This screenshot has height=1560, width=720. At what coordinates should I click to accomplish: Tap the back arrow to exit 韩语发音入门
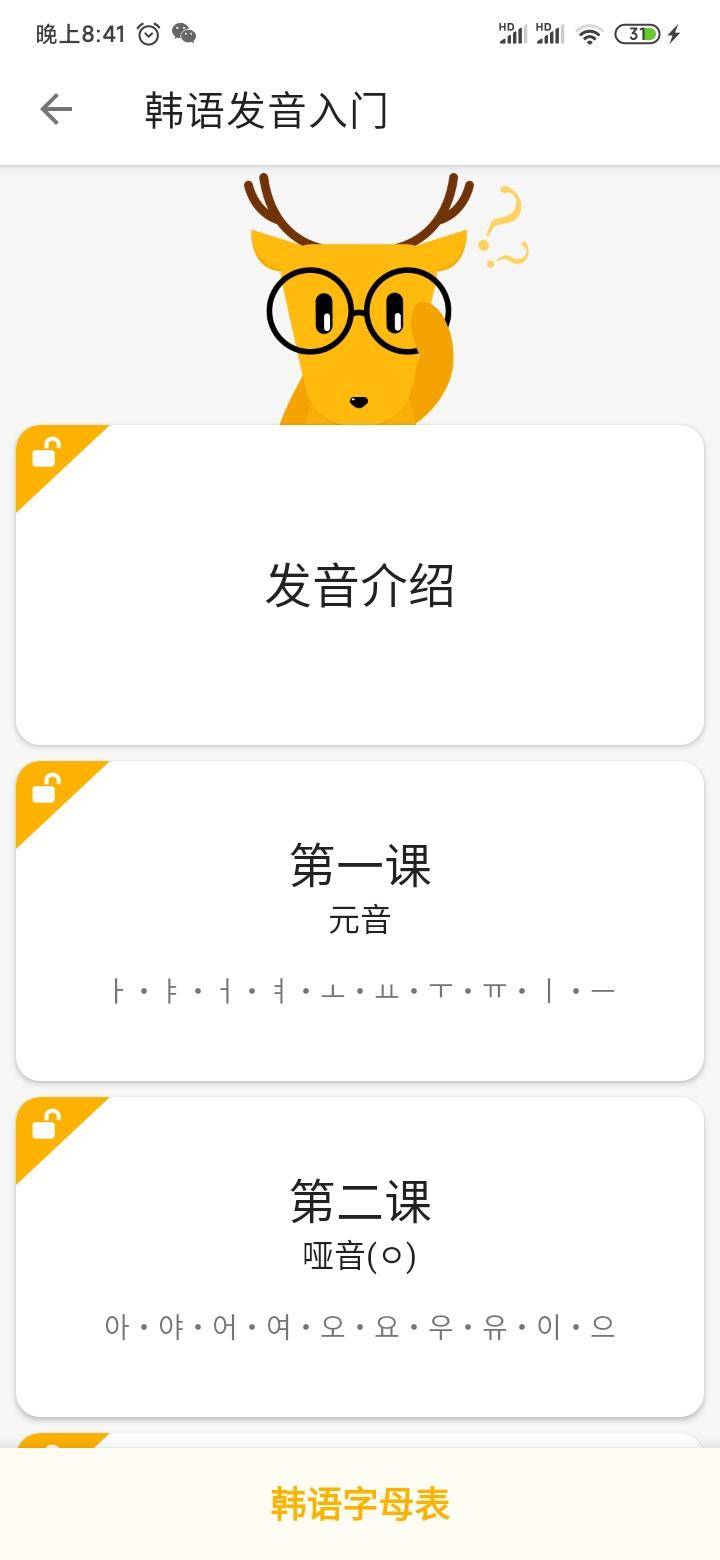coord(57,108)
